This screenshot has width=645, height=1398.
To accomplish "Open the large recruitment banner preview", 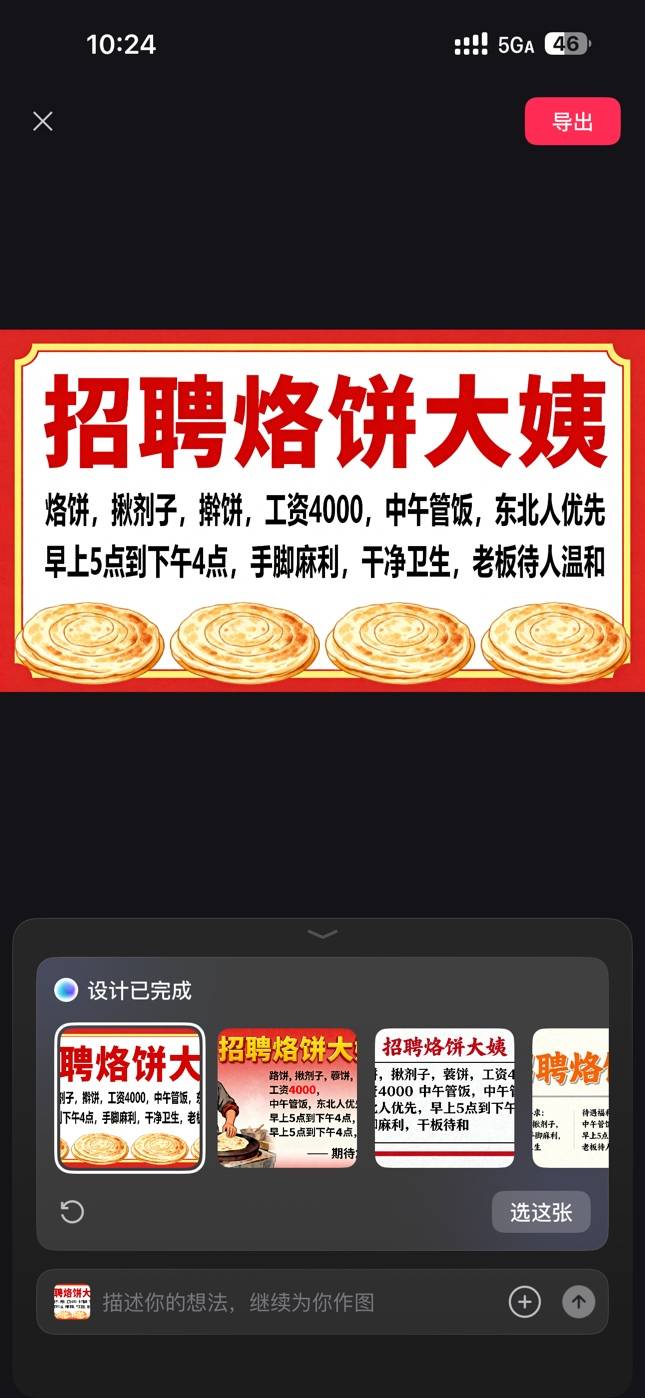I will pyautogui.click(x=322, y=510).
